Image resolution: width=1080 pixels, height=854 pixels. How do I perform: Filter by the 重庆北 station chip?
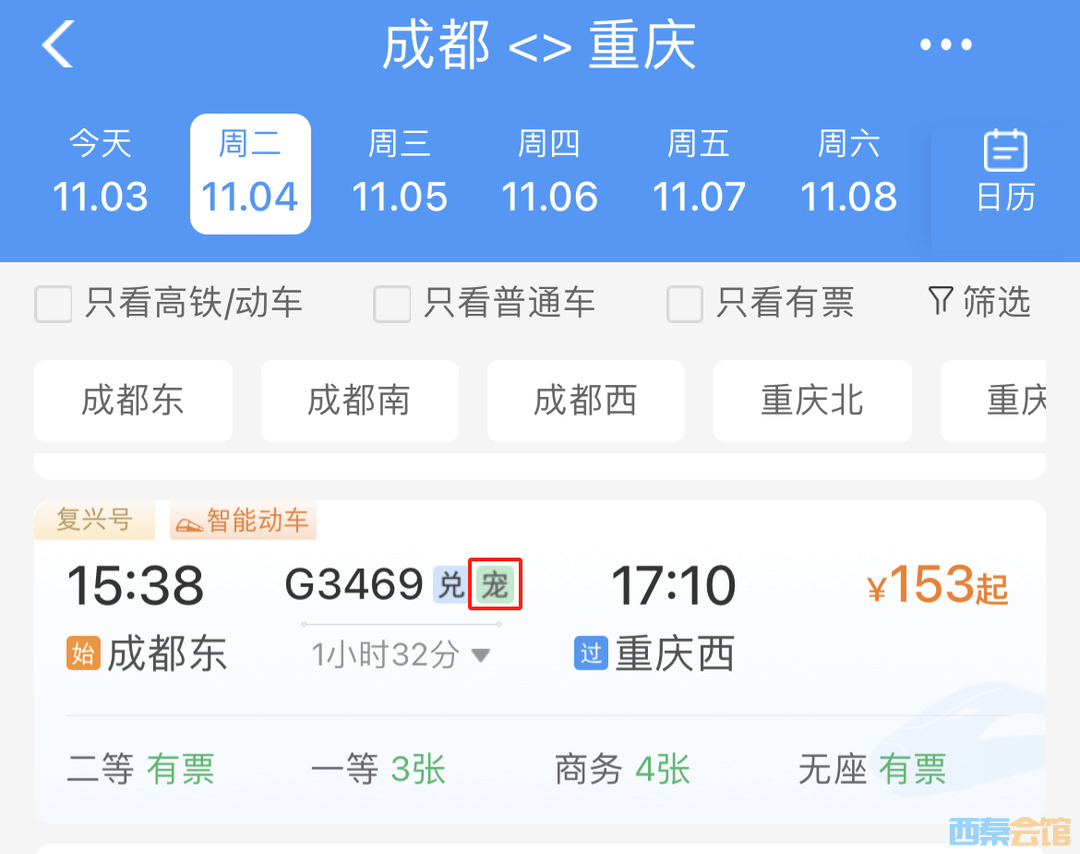coord(812,401)
